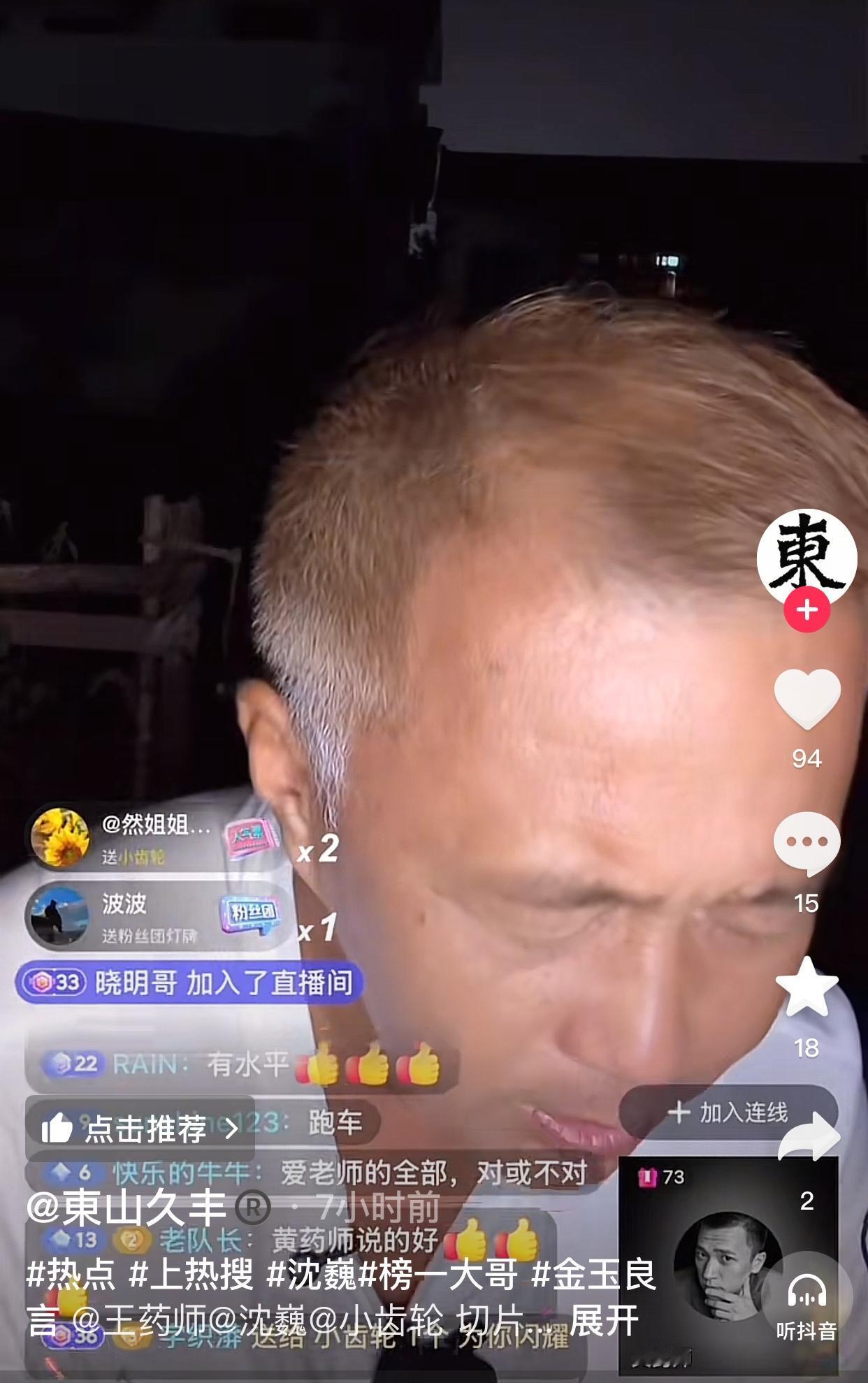The image size is (868, 1383).
Task: Open the #上热搜 hashtag
Action: click(191, 1274)
